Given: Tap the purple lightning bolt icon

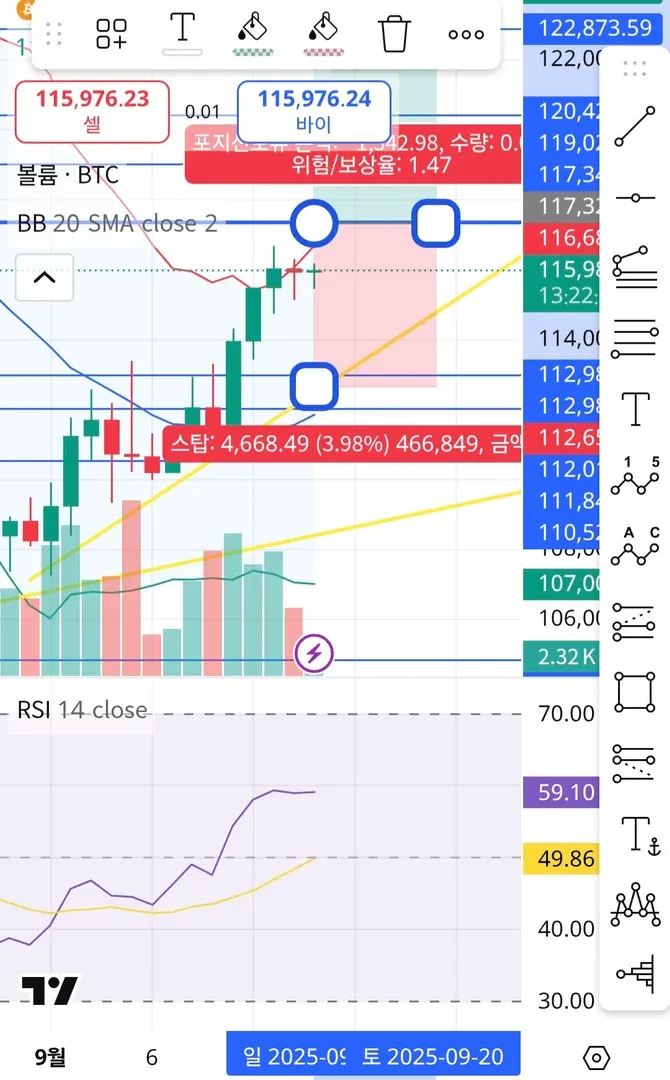Looking at the screenshot, I should pos(314,655).
